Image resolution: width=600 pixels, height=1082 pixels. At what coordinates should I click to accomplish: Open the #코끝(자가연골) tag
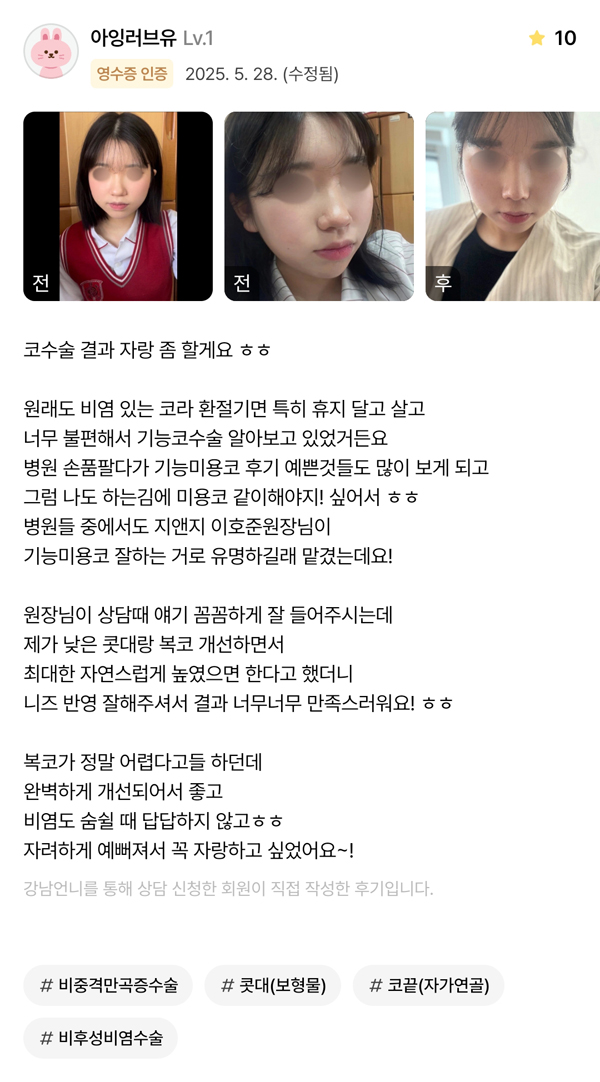pyautogui.click(x=428, y=985)
